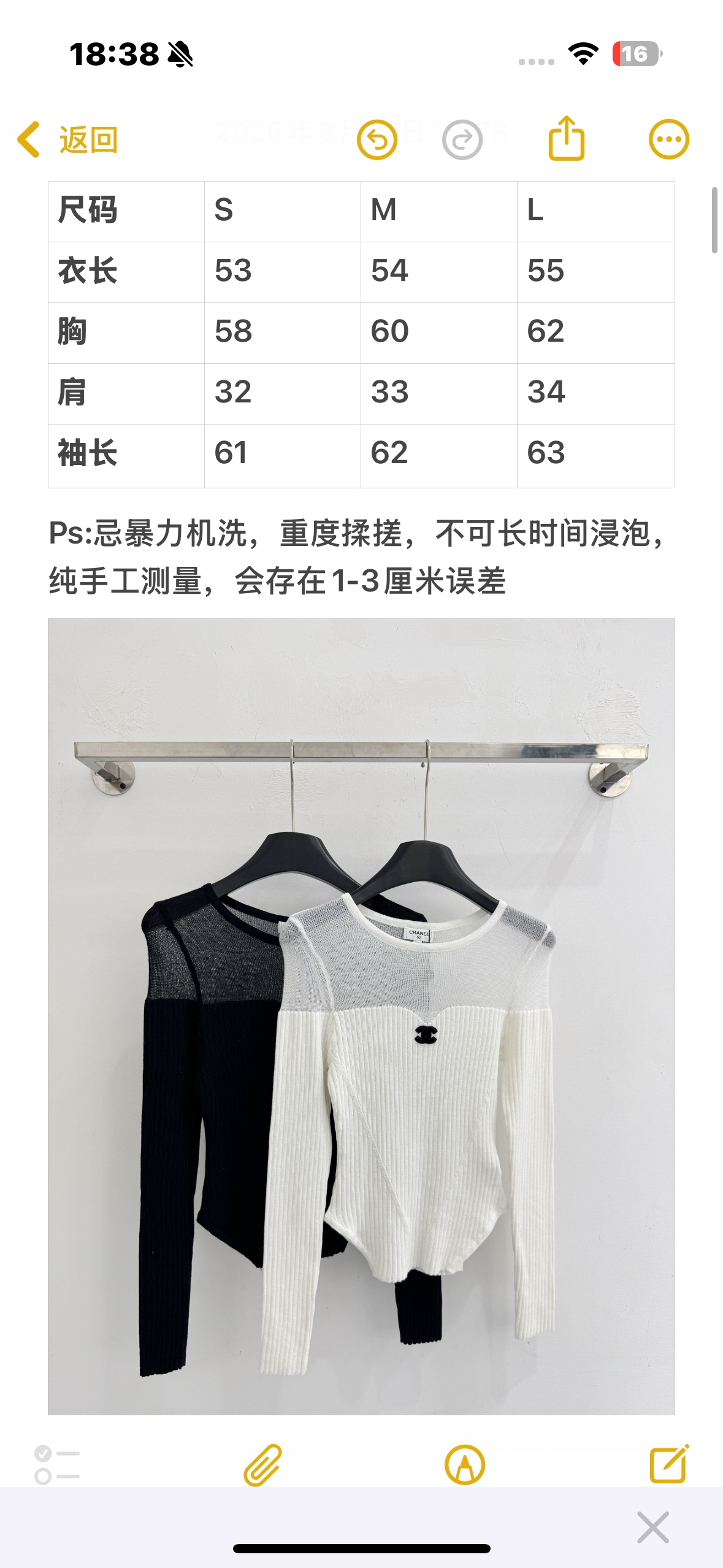Viewport: 723px width, 1568px height.
Task: Undo the last edit
Action: coord(377,140)
